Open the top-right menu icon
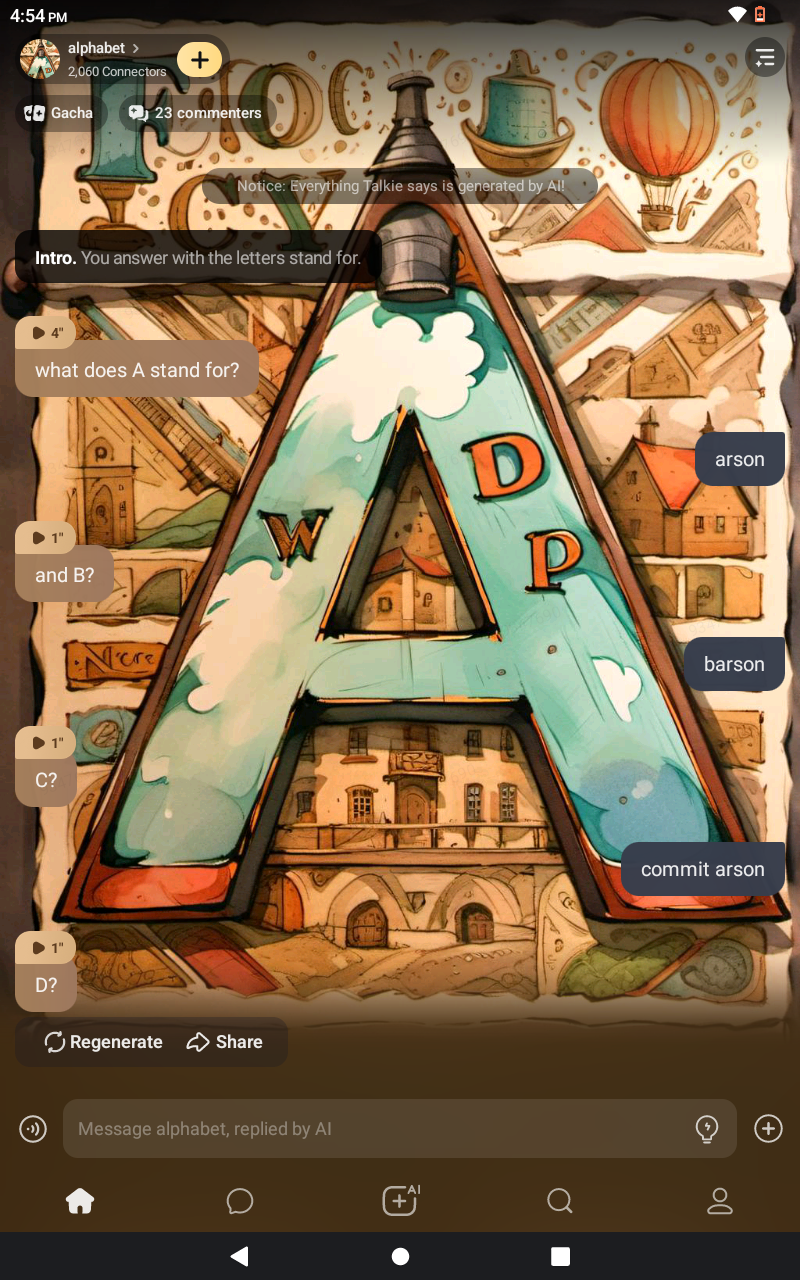The width and height of the screenshot is (800, 1280). [765, 58]
